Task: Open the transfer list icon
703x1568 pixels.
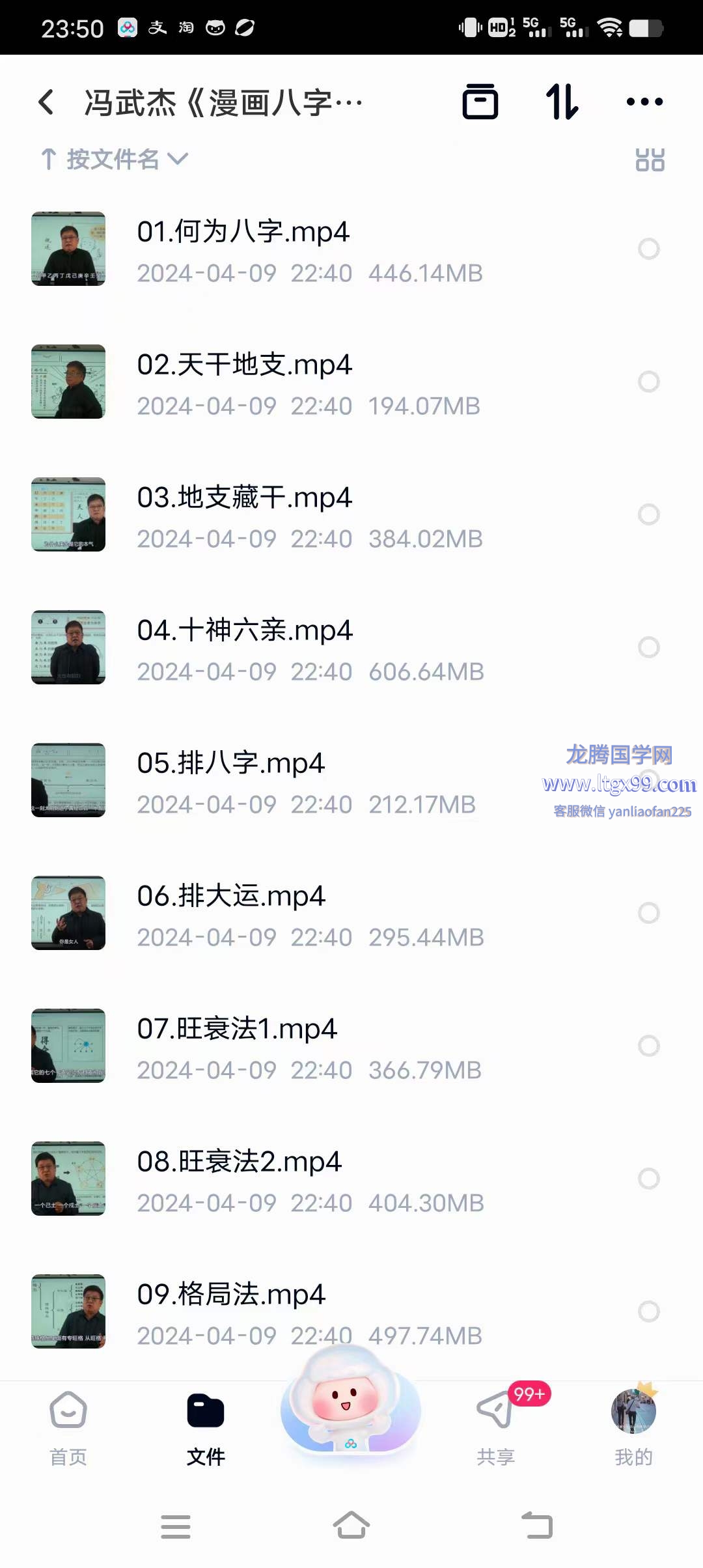Action: coord(480,102)
